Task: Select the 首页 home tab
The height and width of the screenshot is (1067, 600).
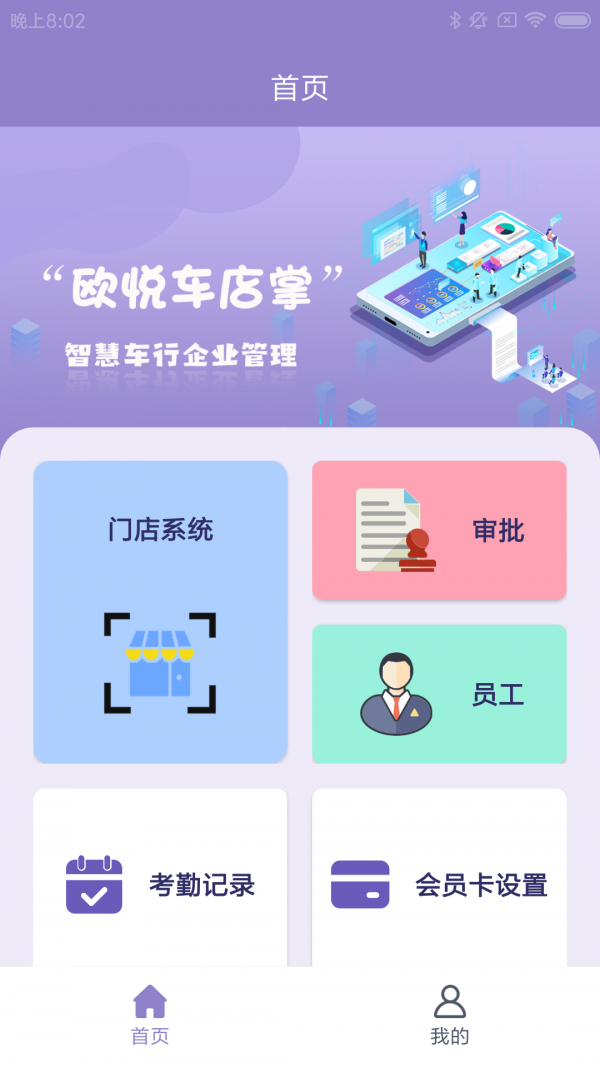Action: click(150, 1015)
